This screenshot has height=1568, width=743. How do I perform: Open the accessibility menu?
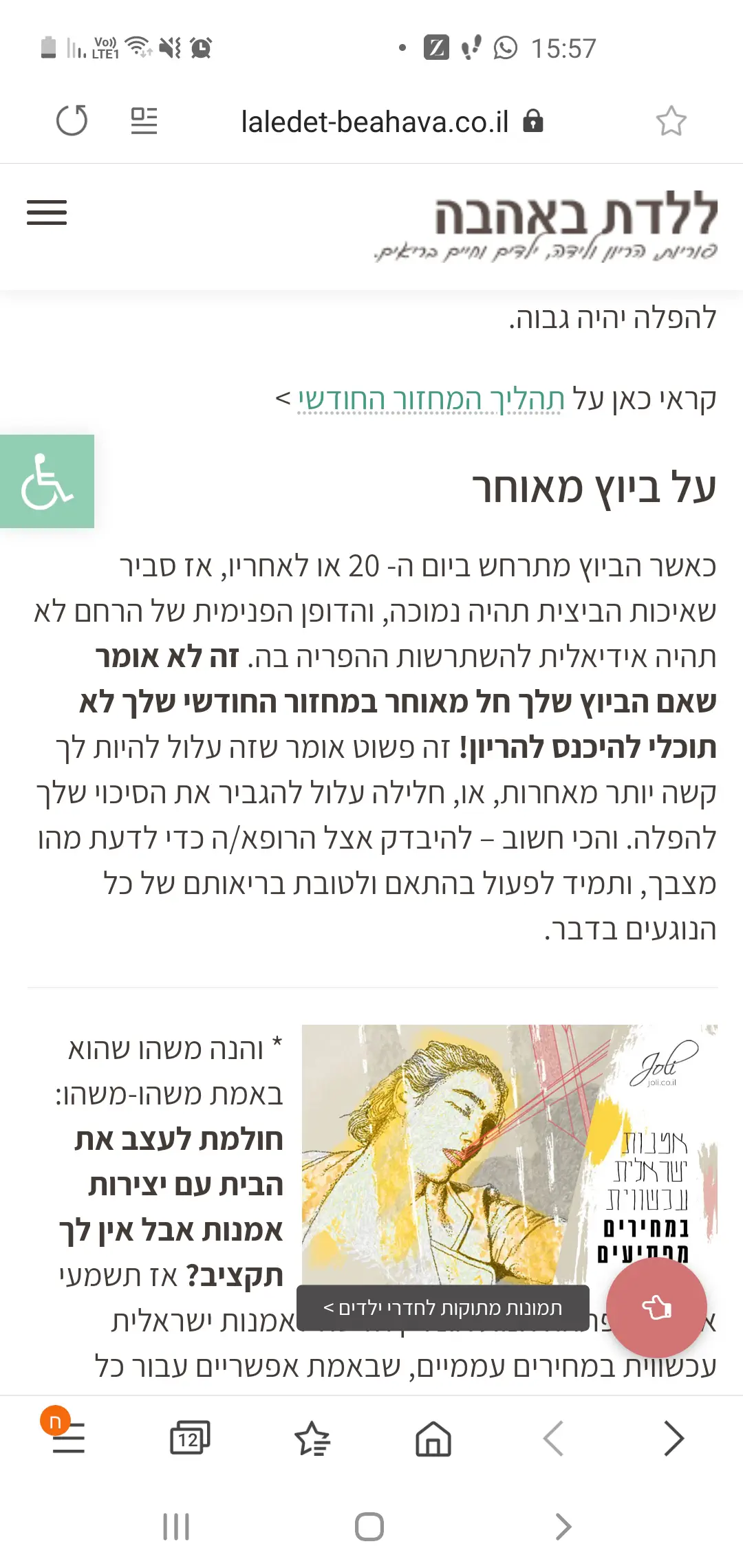(47, 481)
